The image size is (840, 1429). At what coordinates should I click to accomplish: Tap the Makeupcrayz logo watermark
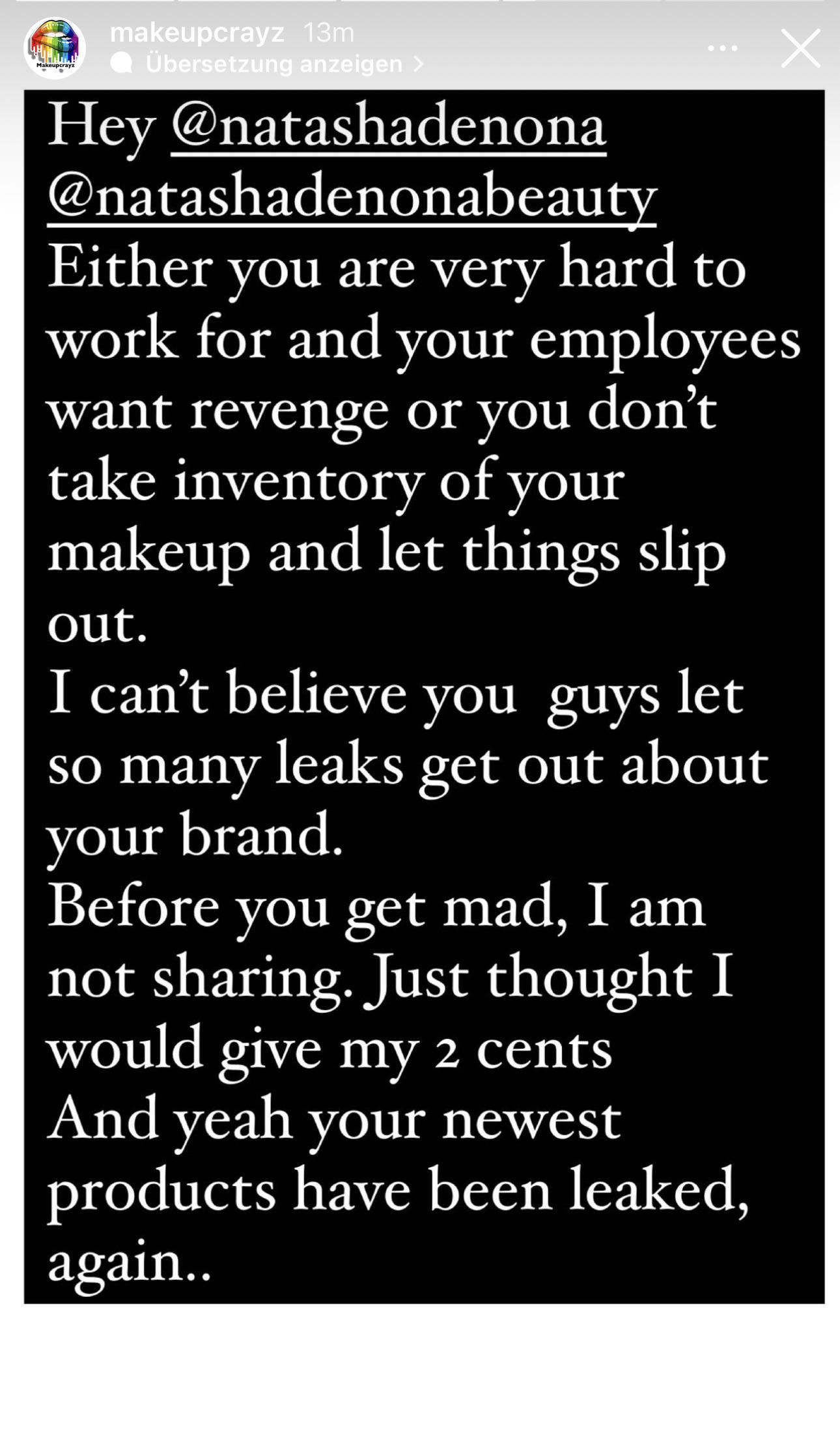coord(54,65)
